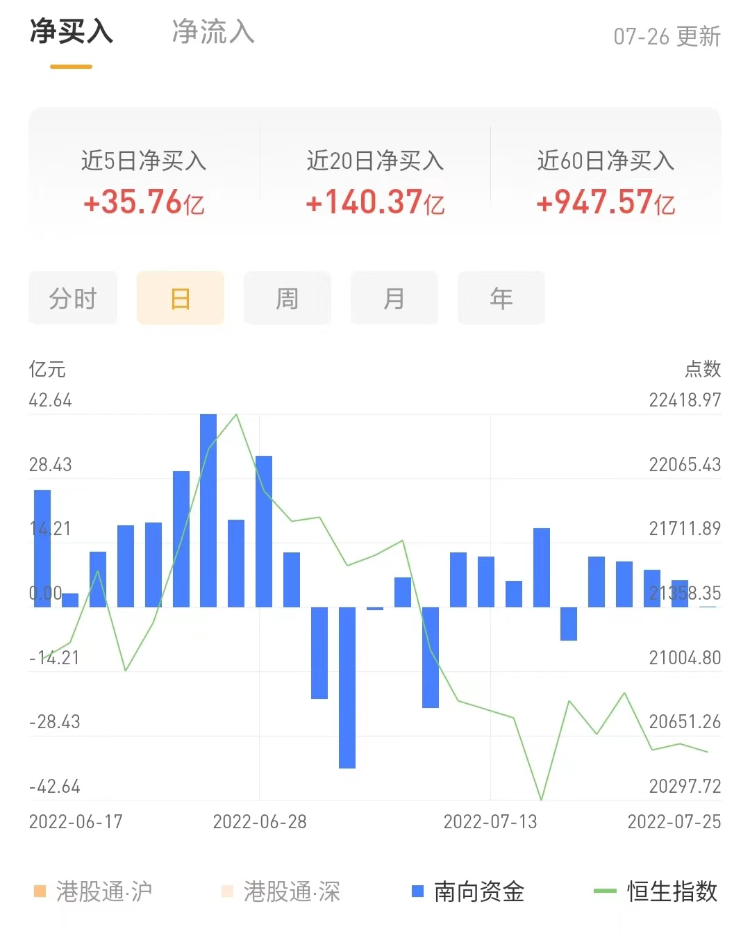Toggle the 恒生指数 line series
This screenshot has height=938, width=750.
click(656, 891)
